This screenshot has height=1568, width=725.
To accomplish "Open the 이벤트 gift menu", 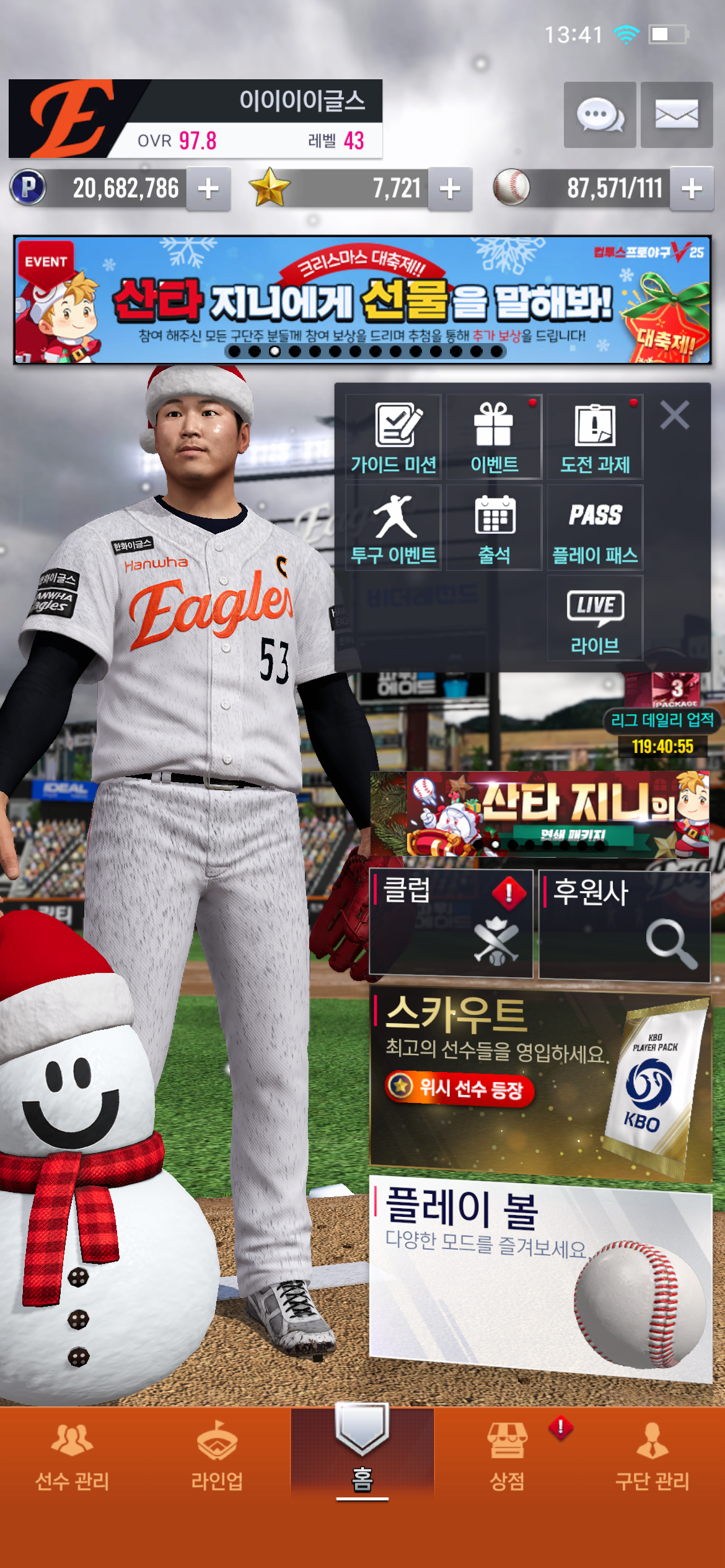I will 494,437.
